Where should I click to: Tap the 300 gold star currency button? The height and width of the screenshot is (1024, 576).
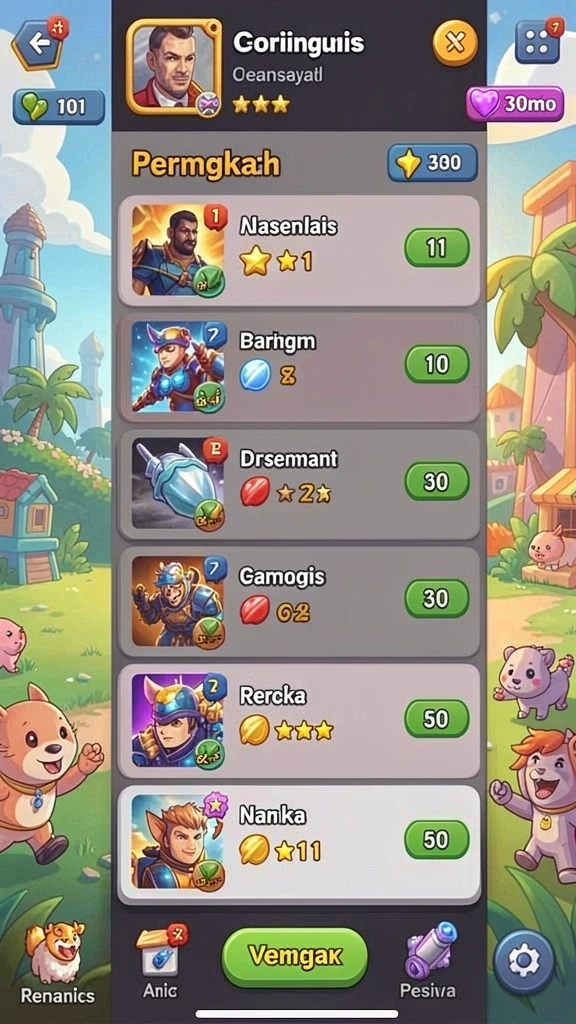tap(432, 163)
